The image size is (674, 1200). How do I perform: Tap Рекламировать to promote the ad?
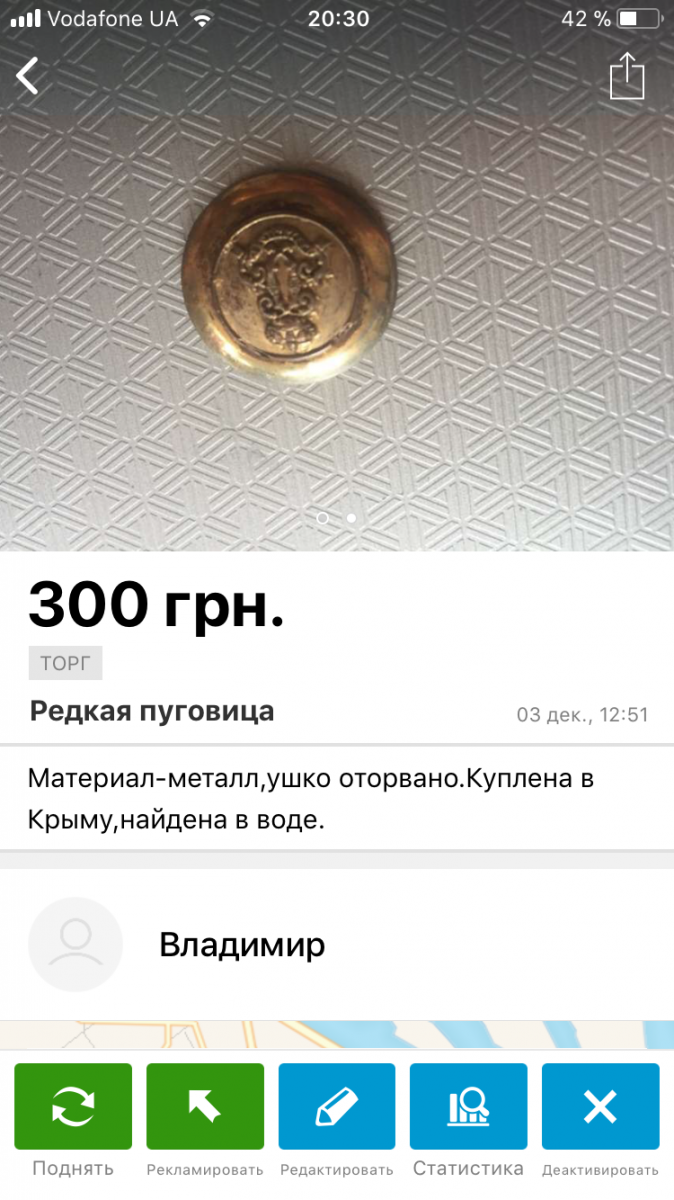205,1106
